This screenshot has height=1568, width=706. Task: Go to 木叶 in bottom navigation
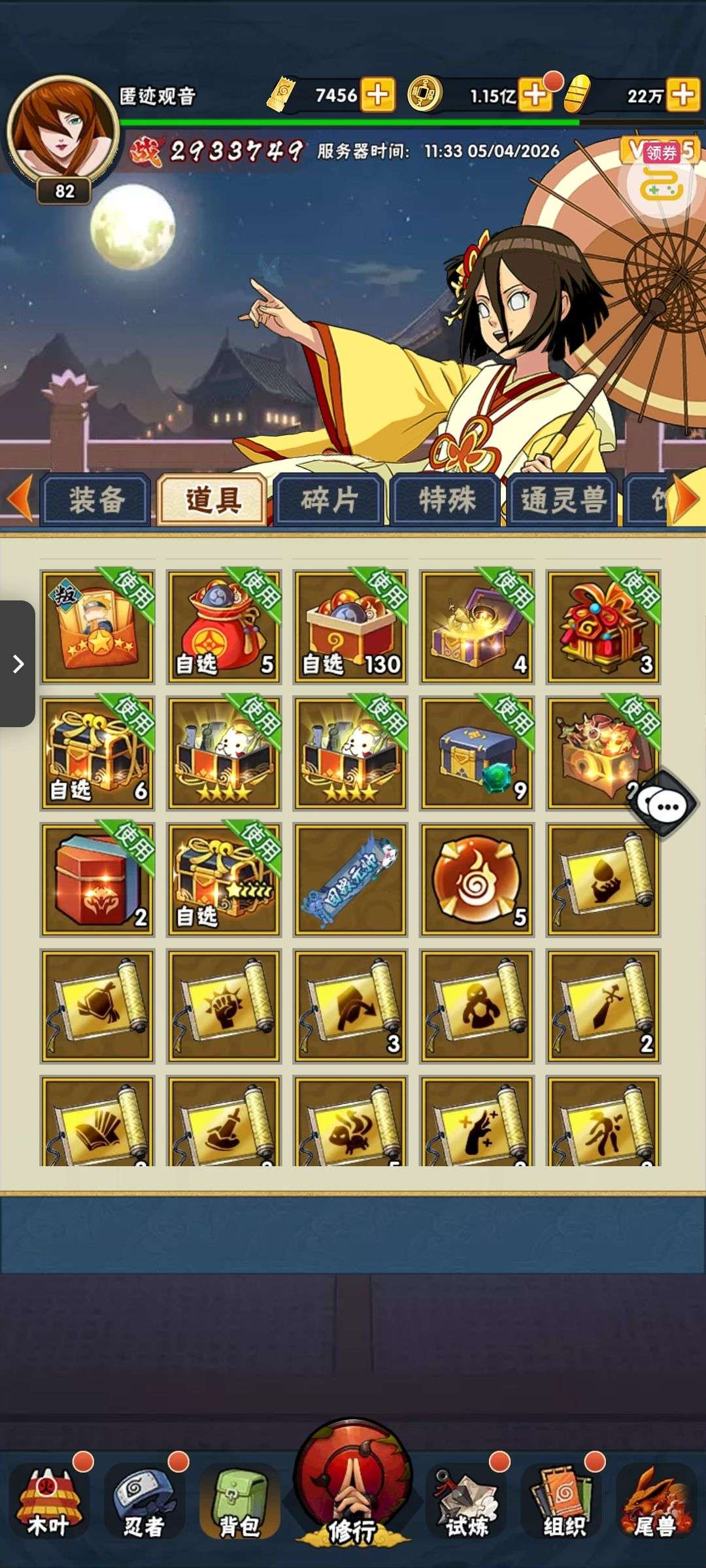(49, 1502)
